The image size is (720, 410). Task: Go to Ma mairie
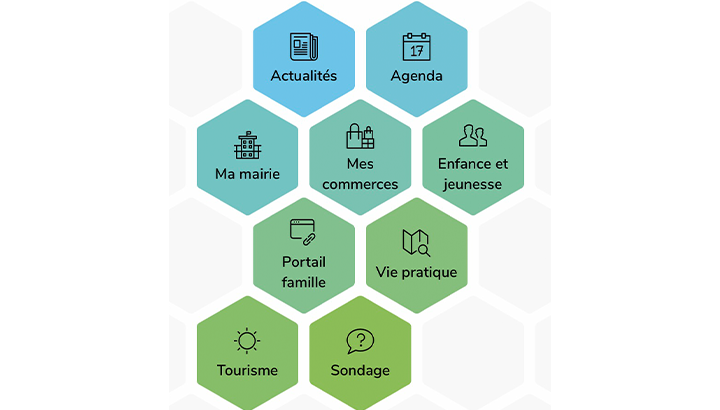[247, 157]
